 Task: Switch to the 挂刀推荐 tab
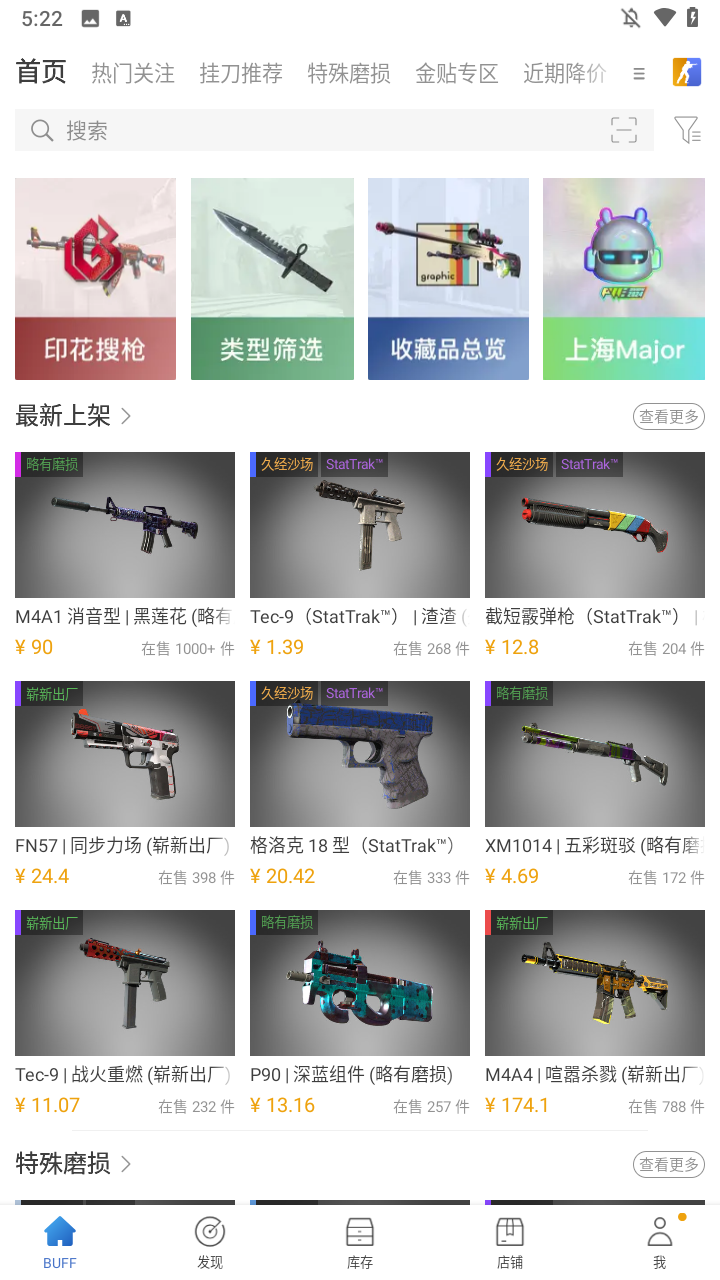click(x=241, y=73)
